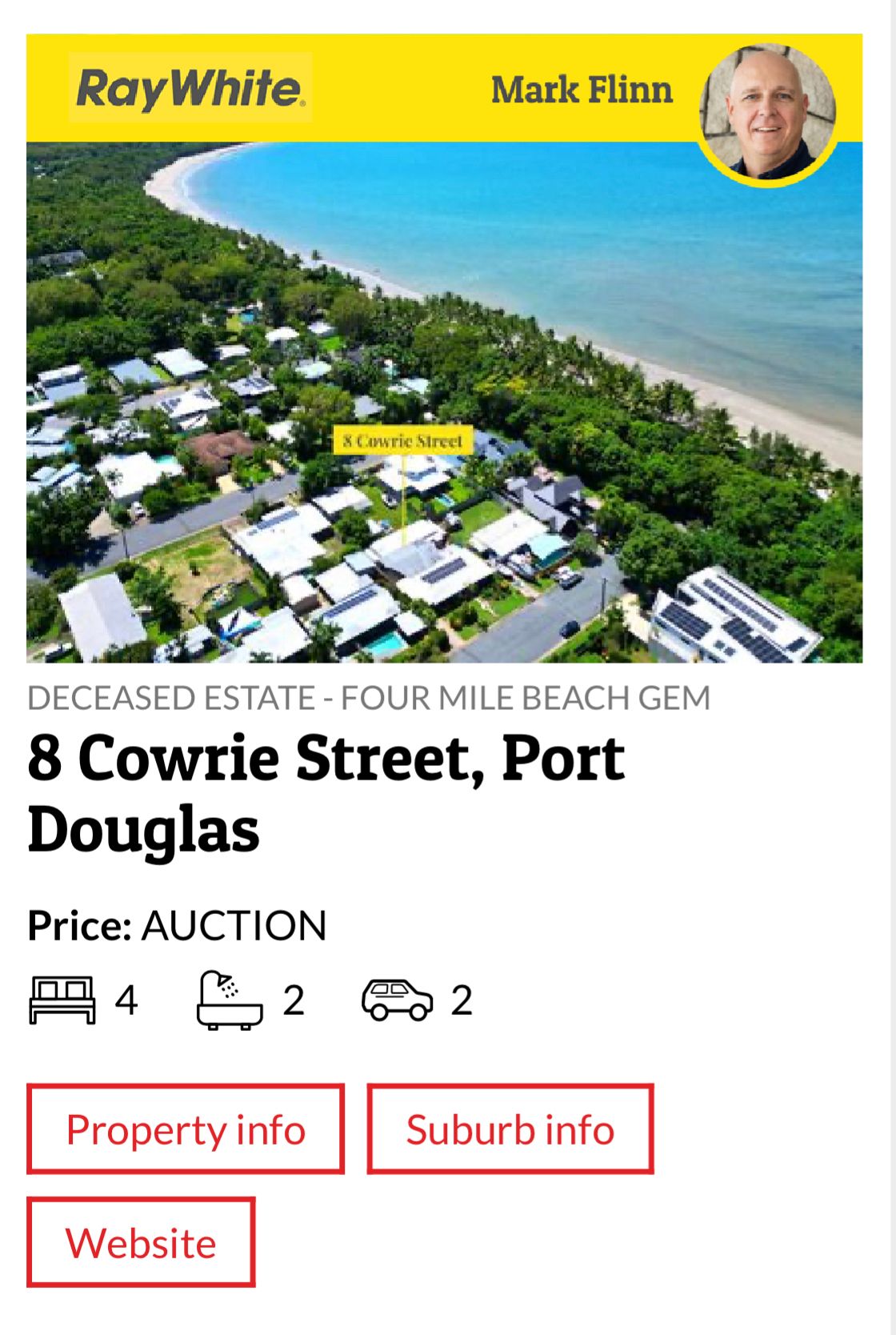
Task: Open the listing Website button
Action: click(141, 1242)
